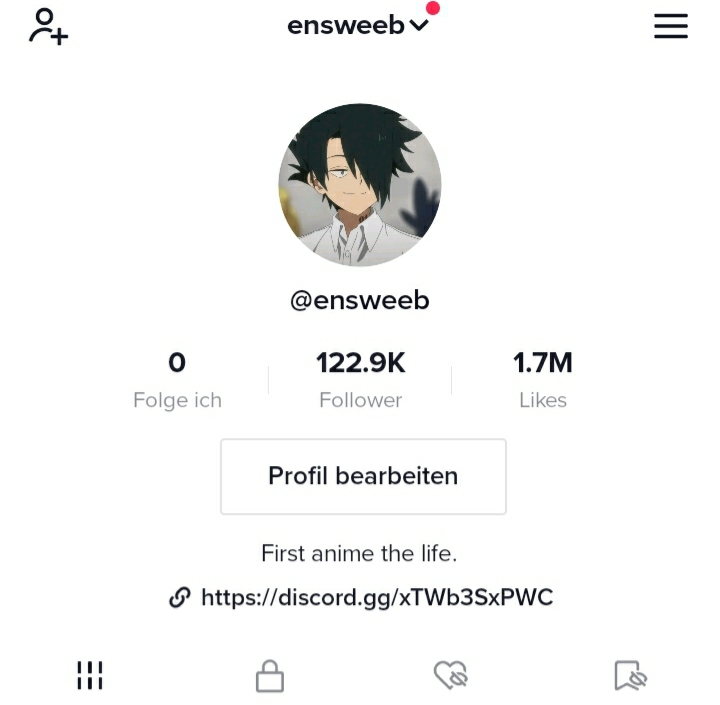Open the hamburger menu
Screen dimensions: 720x705
point(670,27)
